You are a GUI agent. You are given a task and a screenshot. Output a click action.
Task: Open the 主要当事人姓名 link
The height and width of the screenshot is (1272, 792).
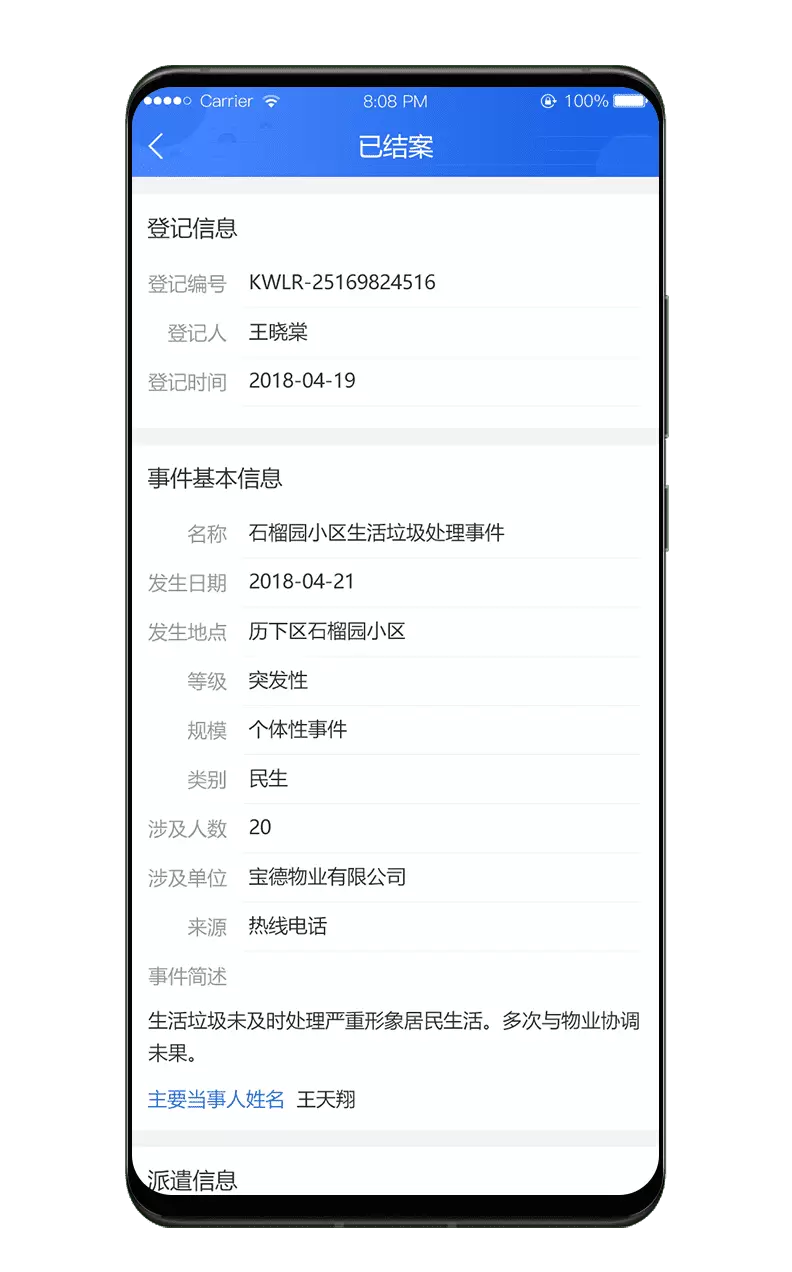[x=216, y=1100]
